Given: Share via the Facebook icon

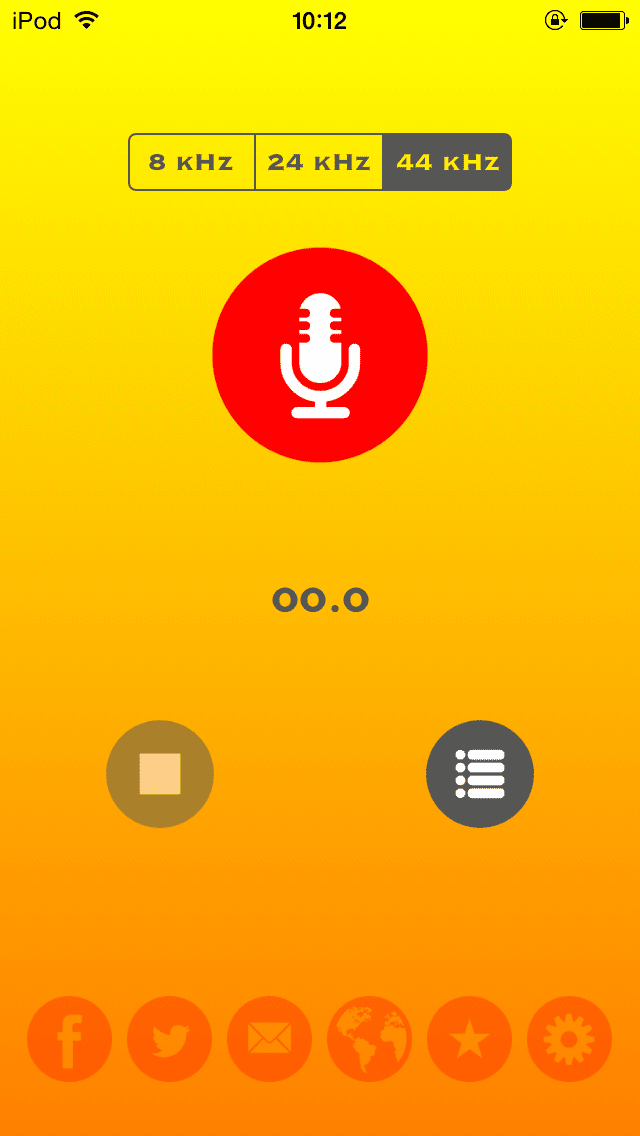Looking at the screenshot, I should [x=69, y=1040].
